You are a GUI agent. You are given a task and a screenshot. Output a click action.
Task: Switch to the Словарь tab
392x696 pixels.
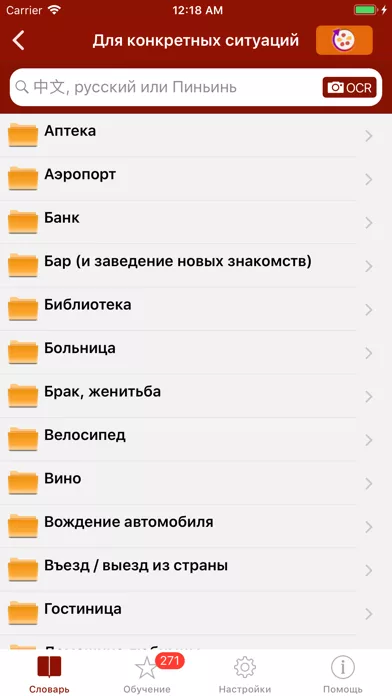pyautogui.click(x=49, y=674)
